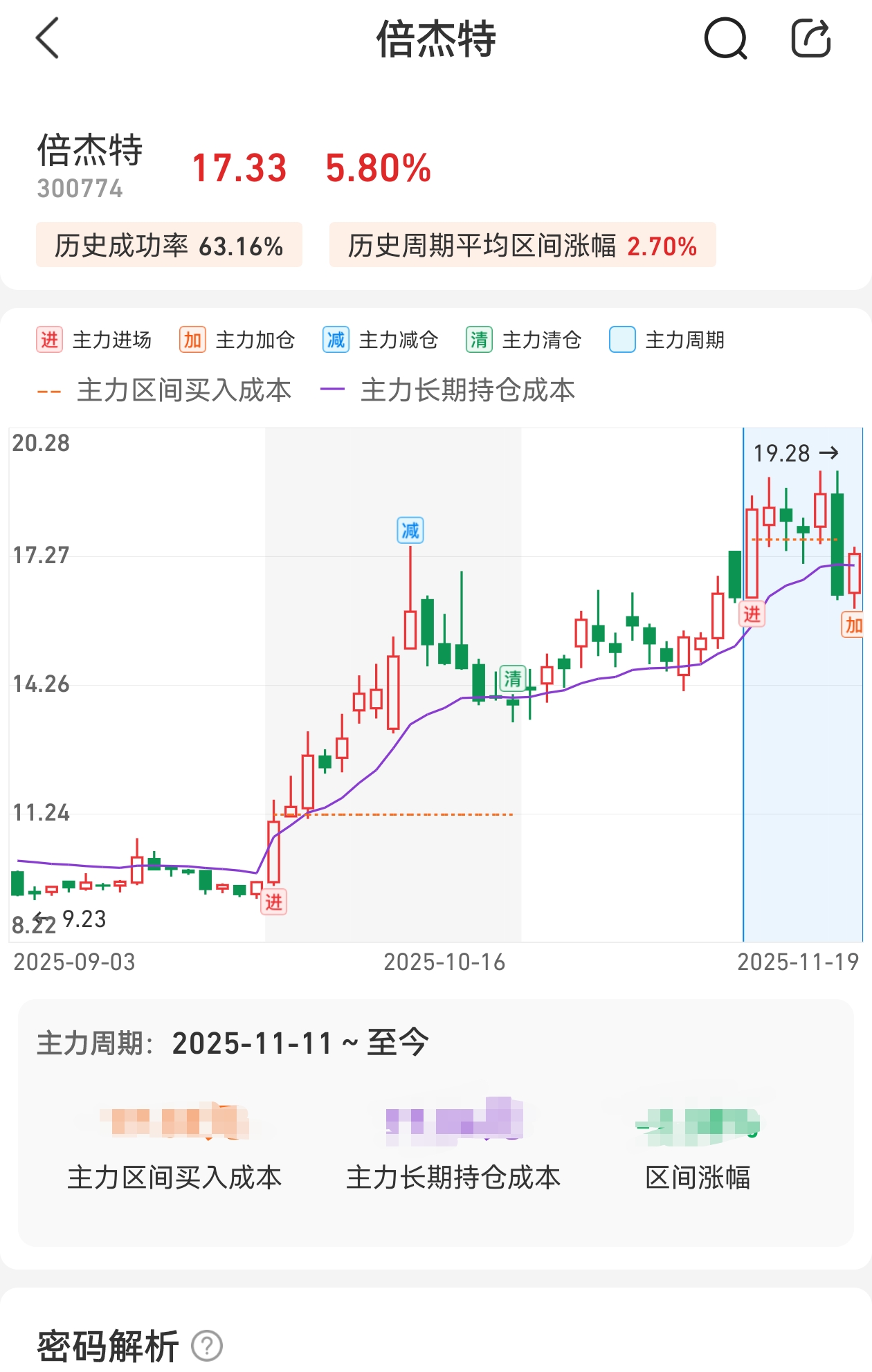Go back using the top-left arrow
872x1372 pixels.
(47, 38)
